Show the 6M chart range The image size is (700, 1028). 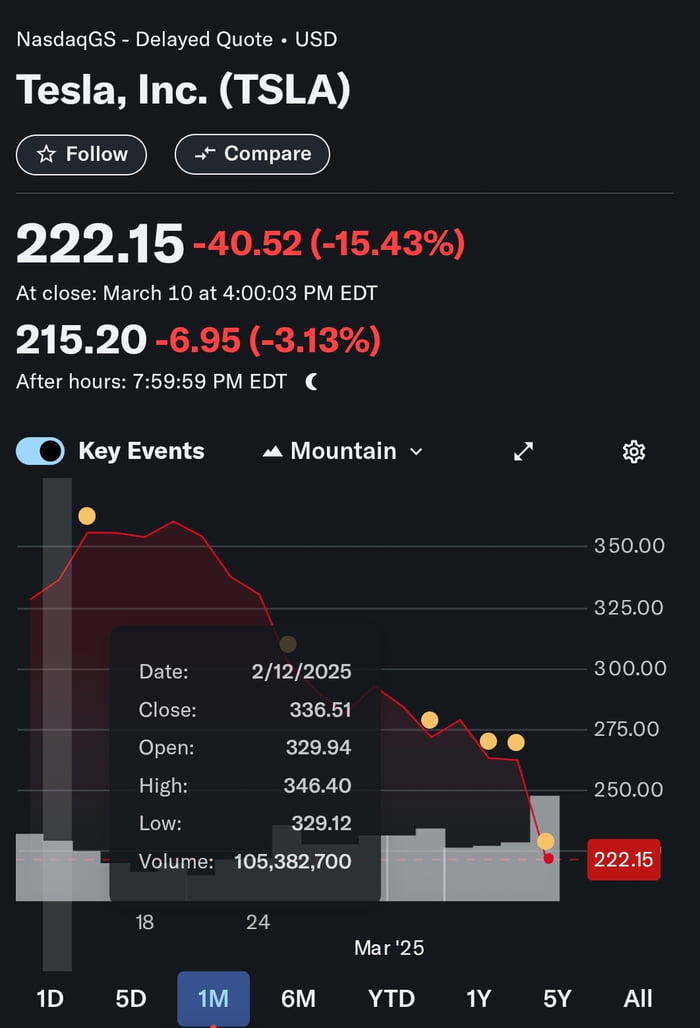point(298,998)
